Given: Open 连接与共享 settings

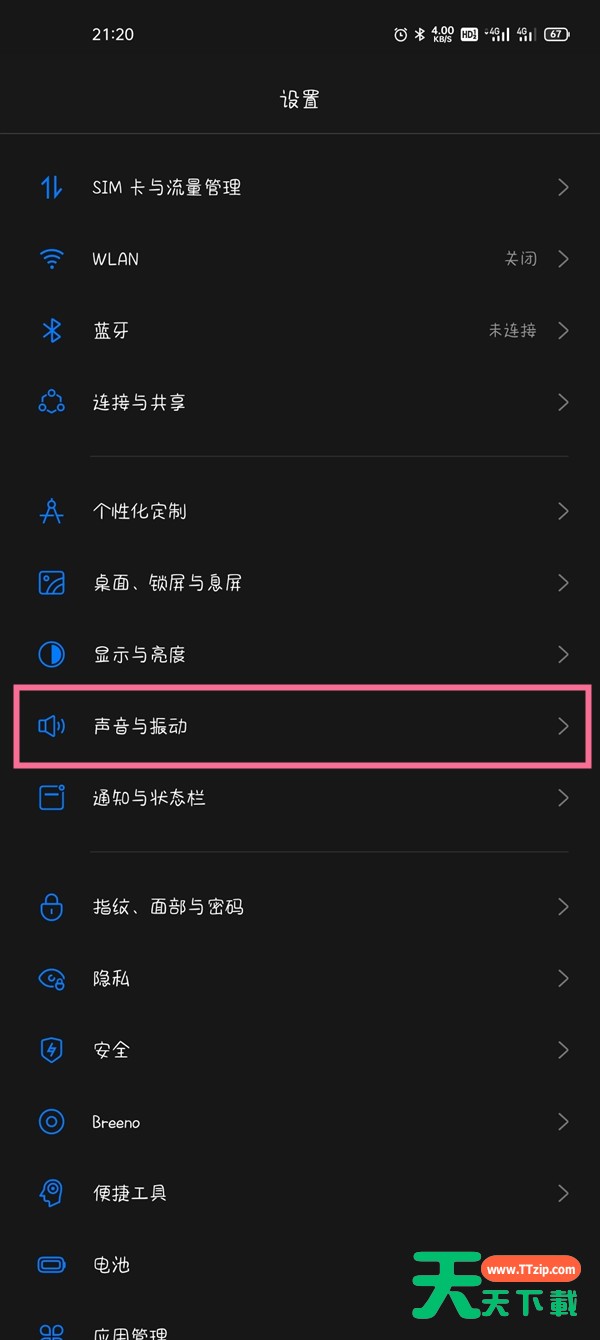Looking at the screenshot, I should click(300, 403).
